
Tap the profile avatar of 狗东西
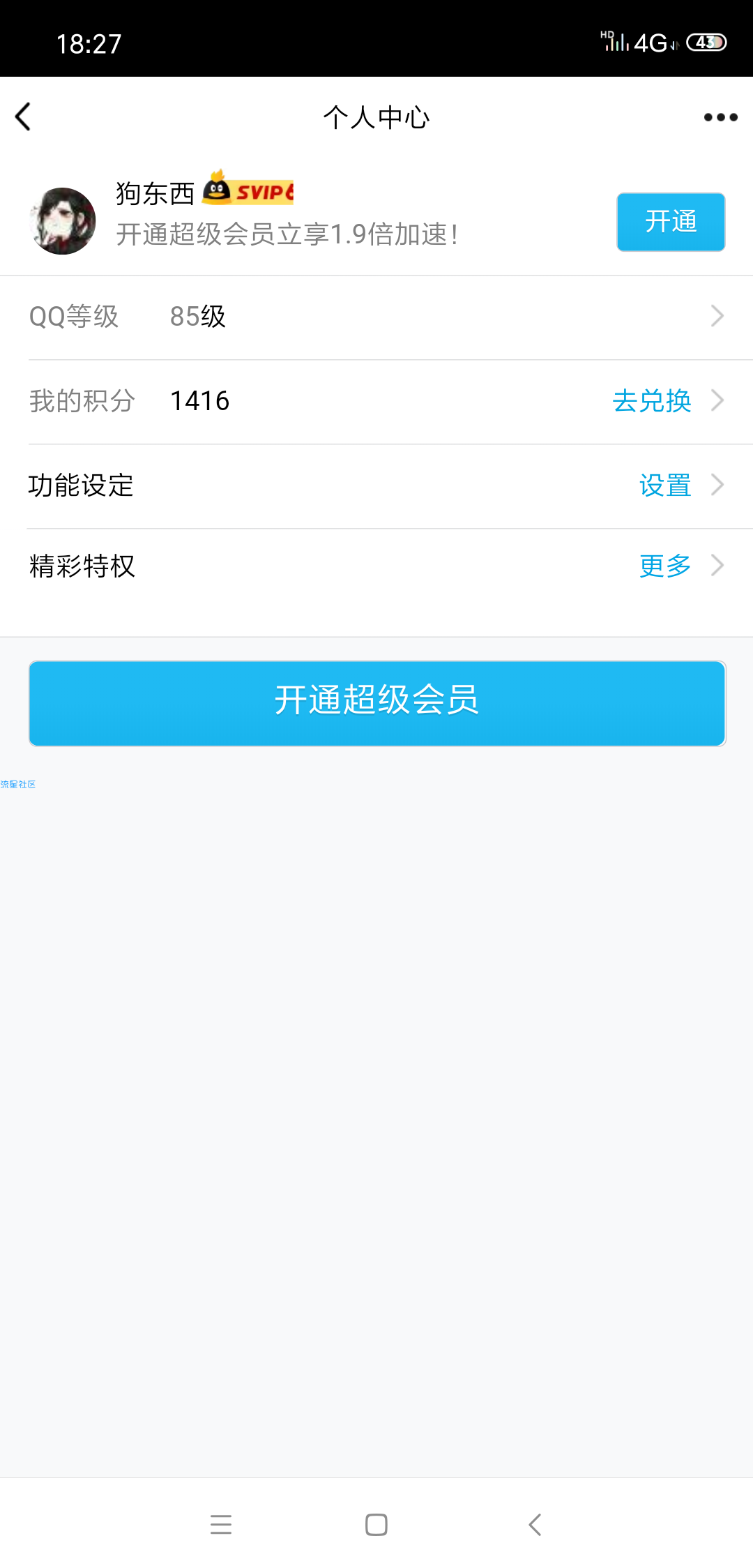coord(63,221)
